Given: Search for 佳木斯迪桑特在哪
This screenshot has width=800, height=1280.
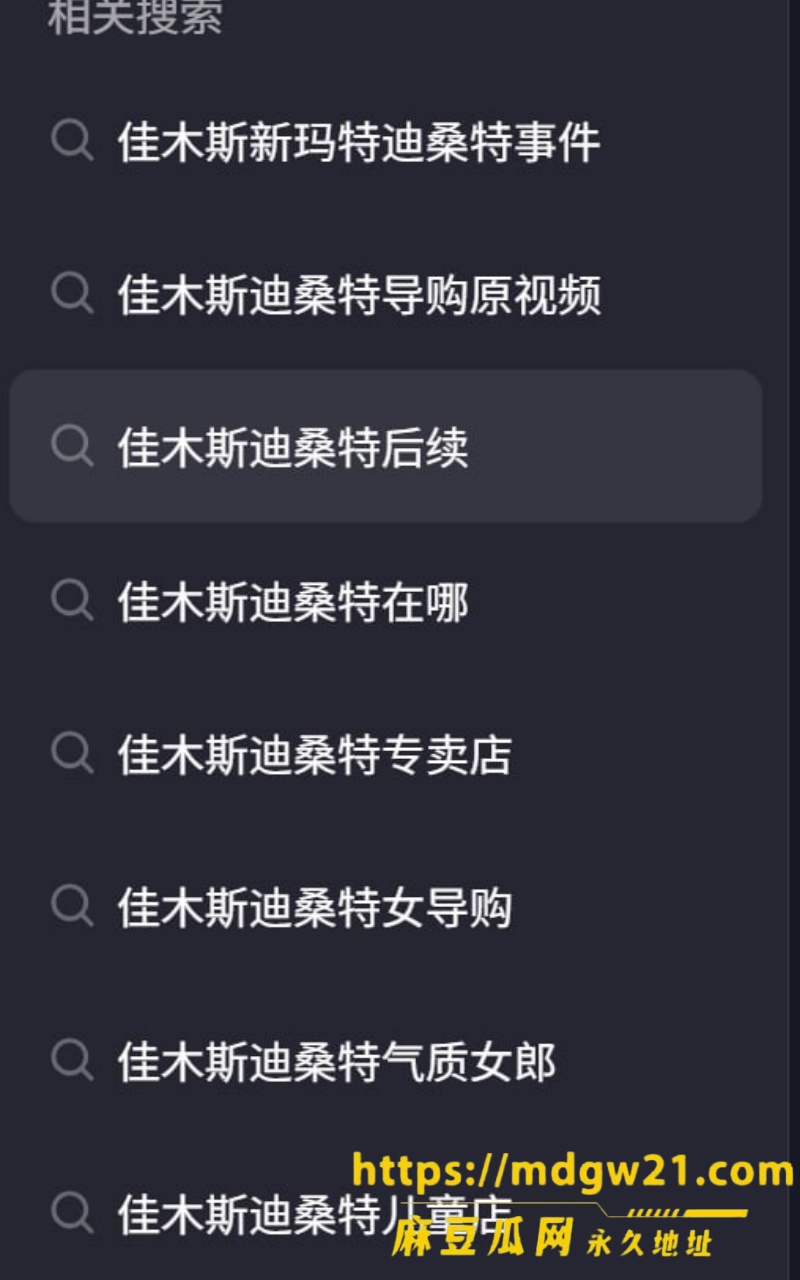Looking at the screenshot, I should click(386, 601).
